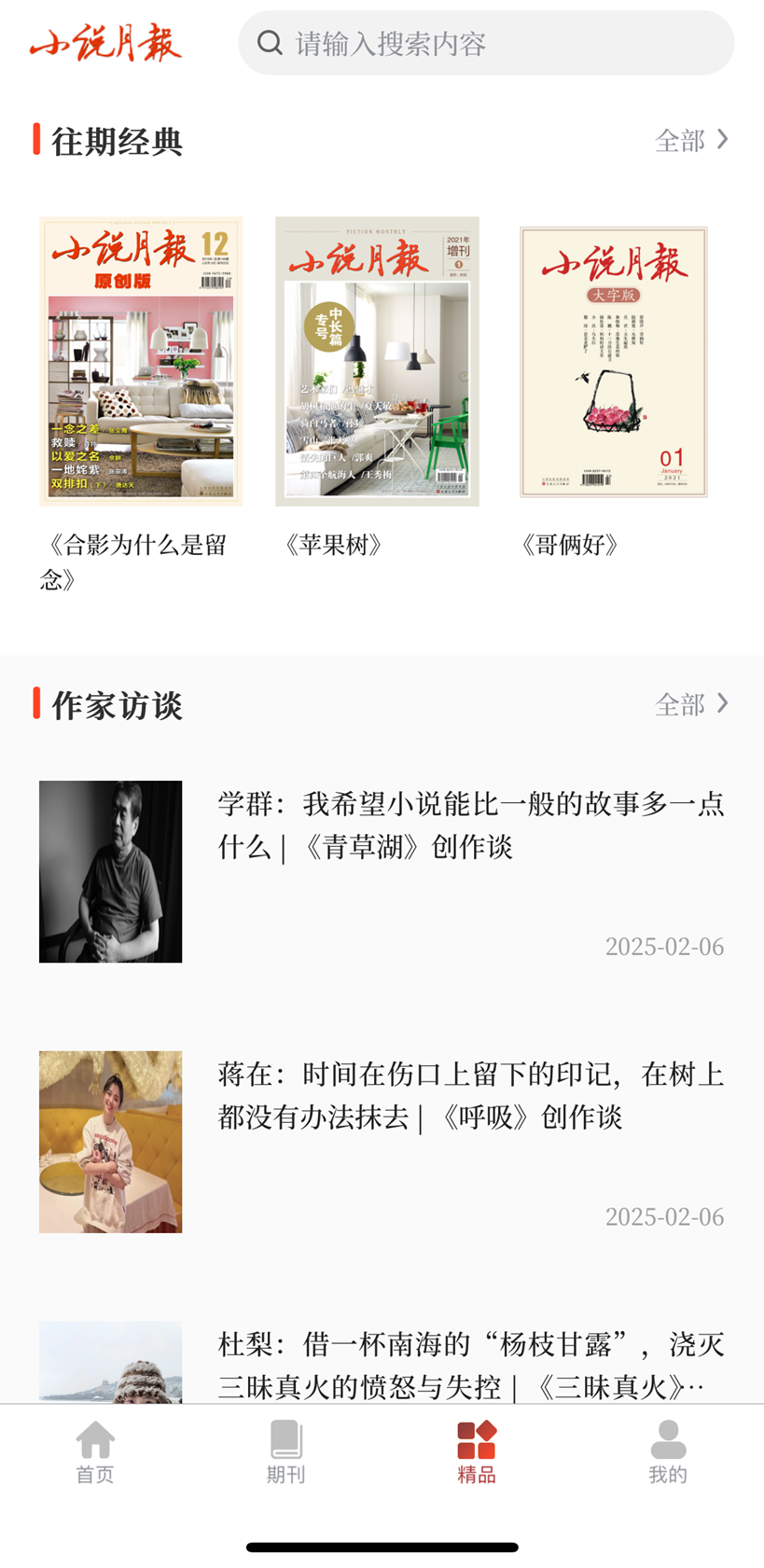Tap the search box 请输入搜索内容
The image size is (764, 1568).
[x=485, y=43]
